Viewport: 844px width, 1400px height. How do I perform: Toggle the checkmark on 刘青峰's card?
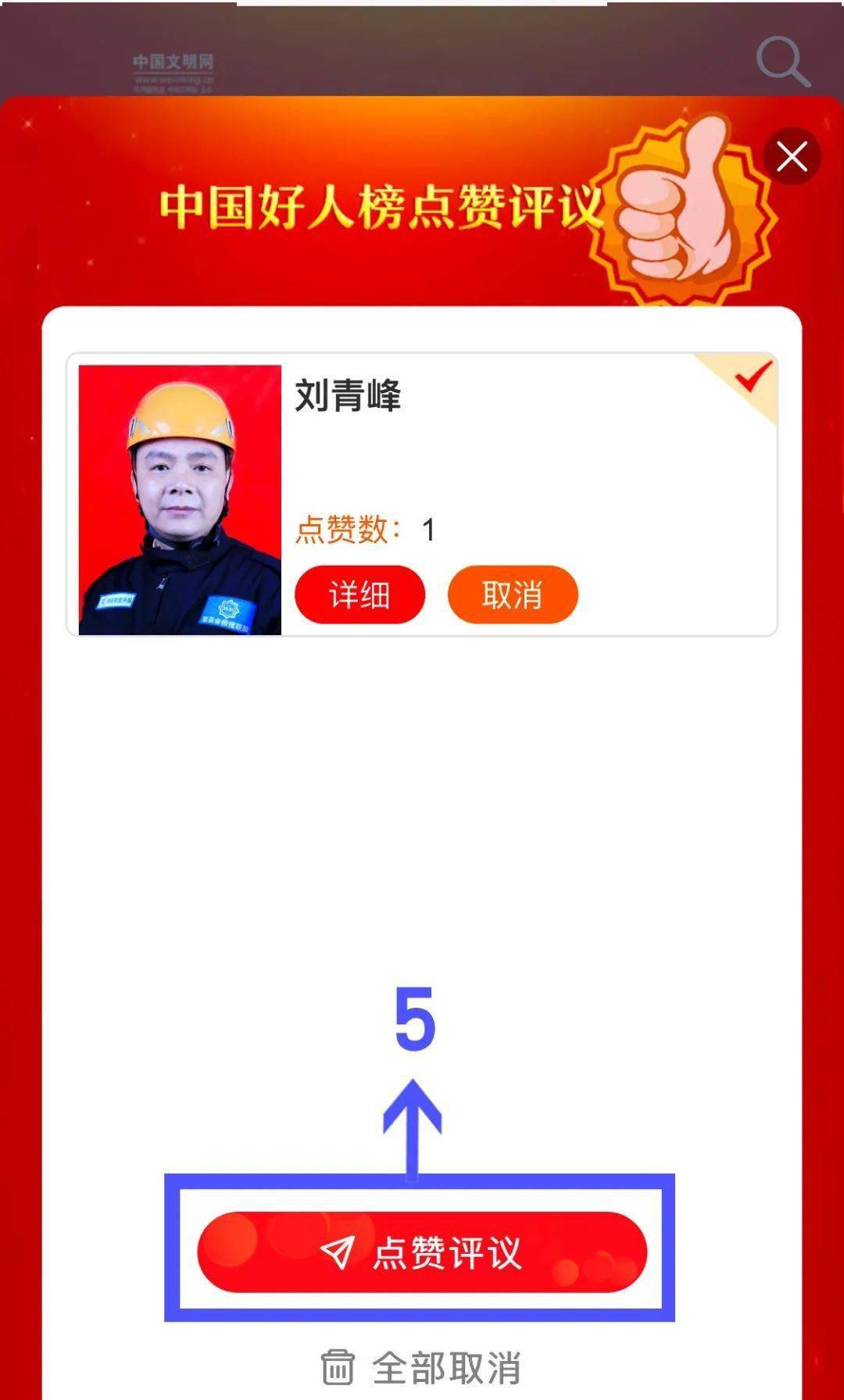752,377
